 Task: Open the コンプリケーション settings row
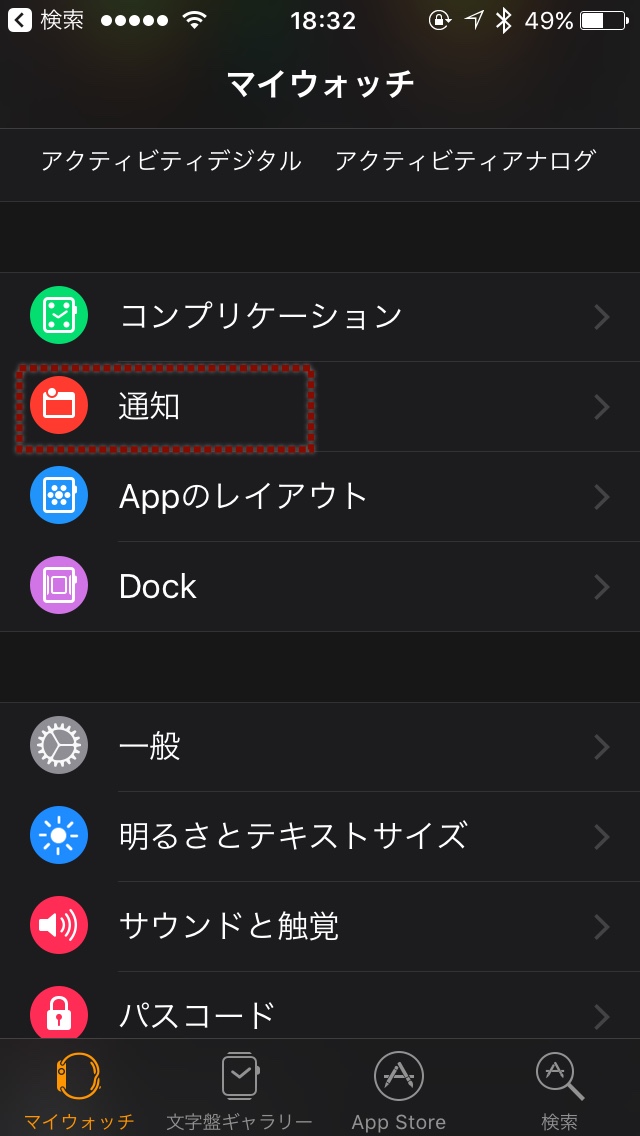pos(320,317)
